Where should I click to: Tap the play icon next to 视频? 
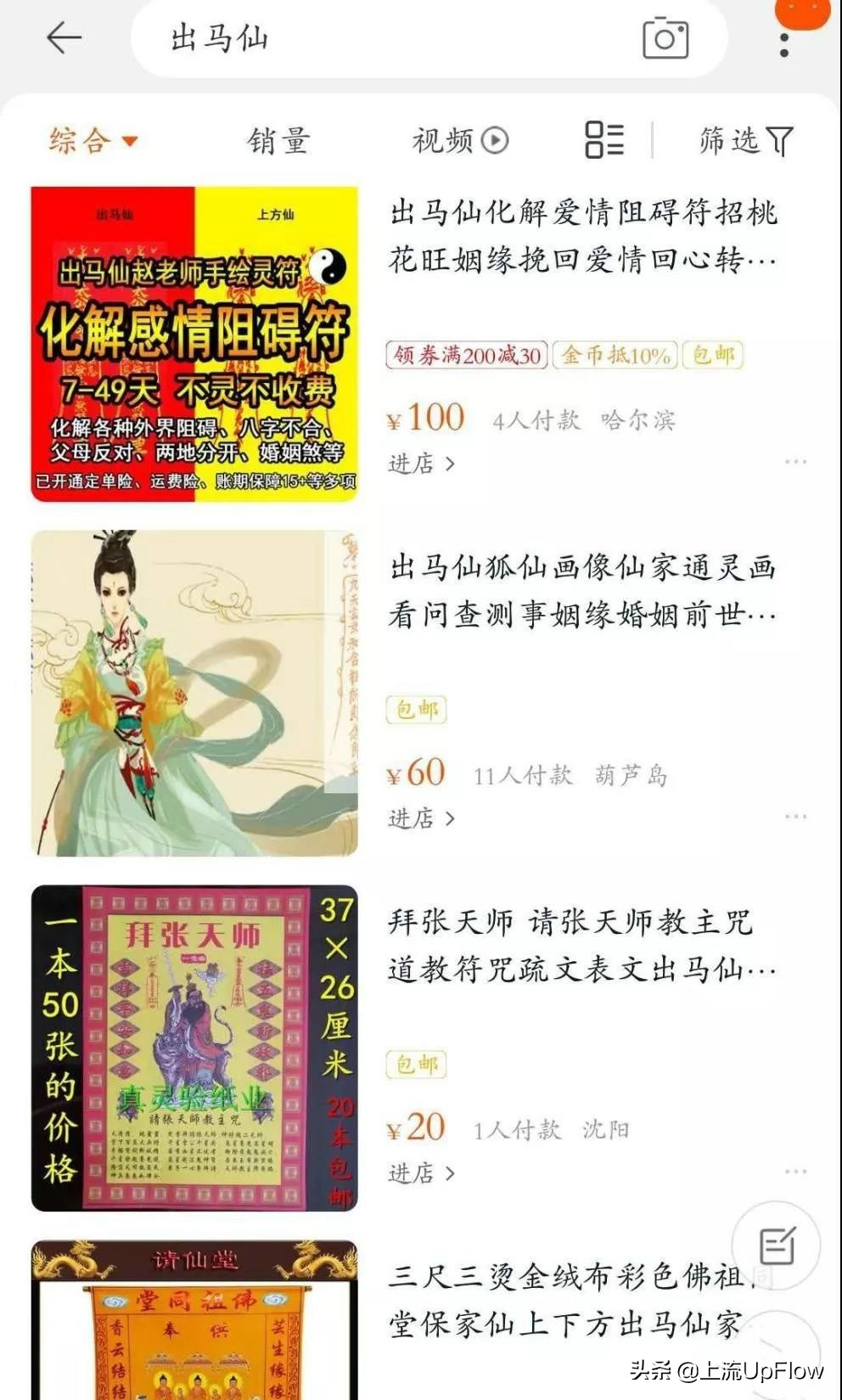(494, 138)
